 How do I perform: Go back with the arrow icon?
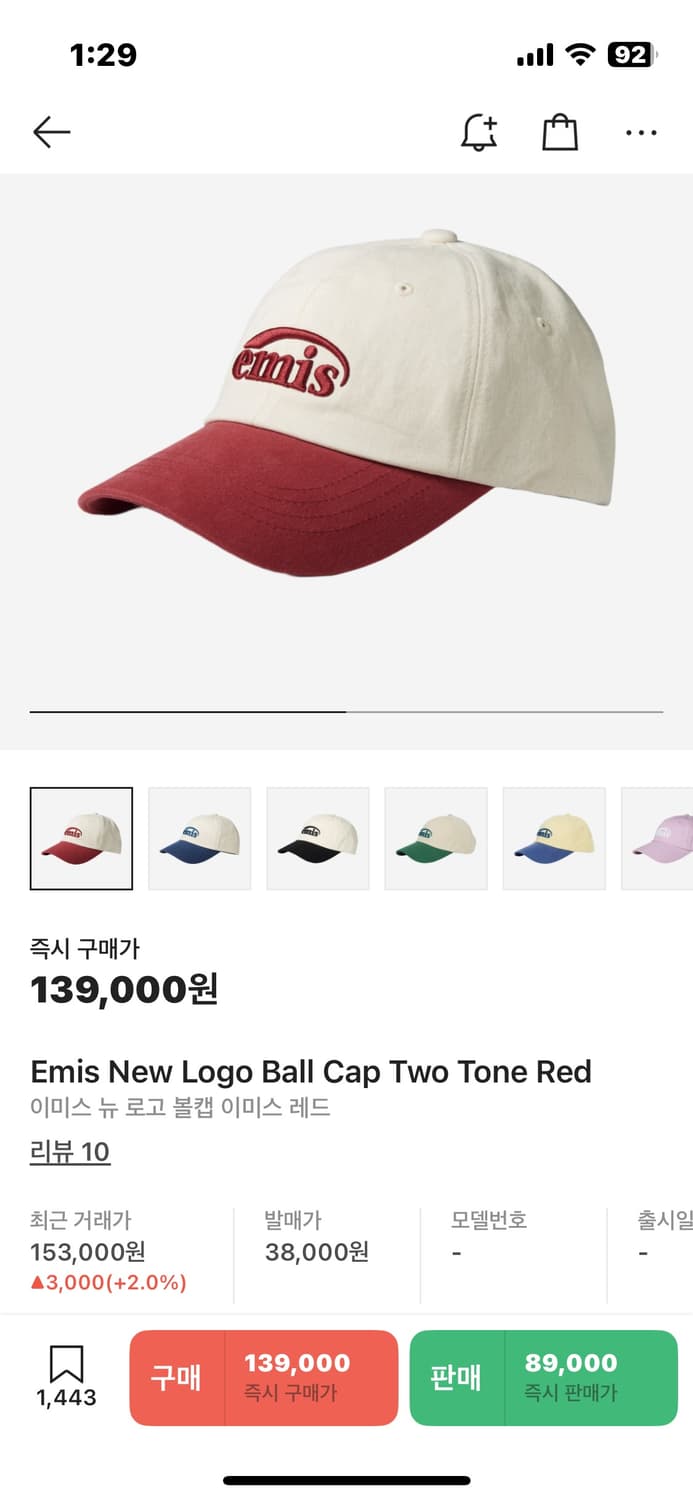[x=51, y=132]
